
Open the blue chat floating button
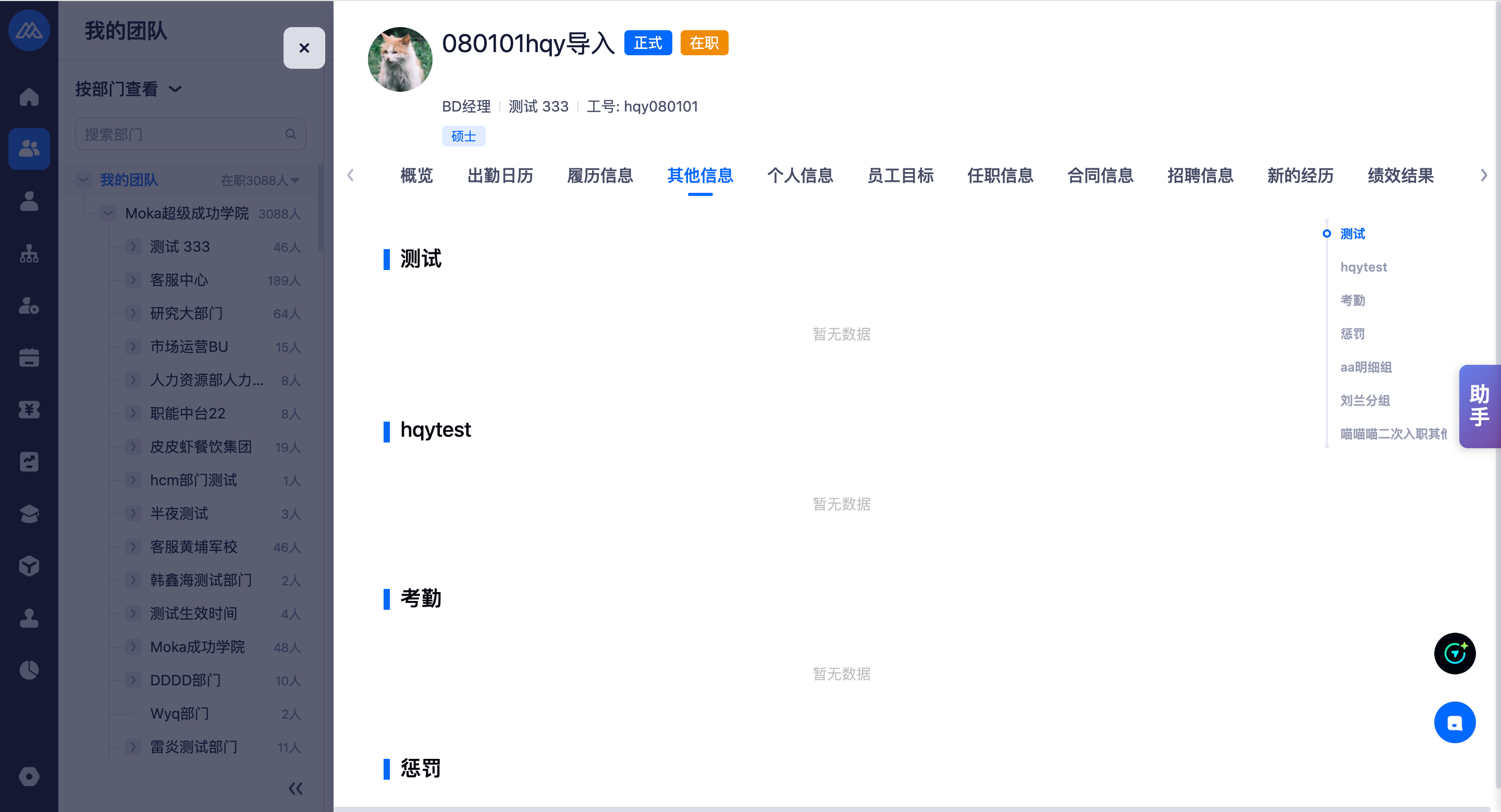[x=1454, y=722]
